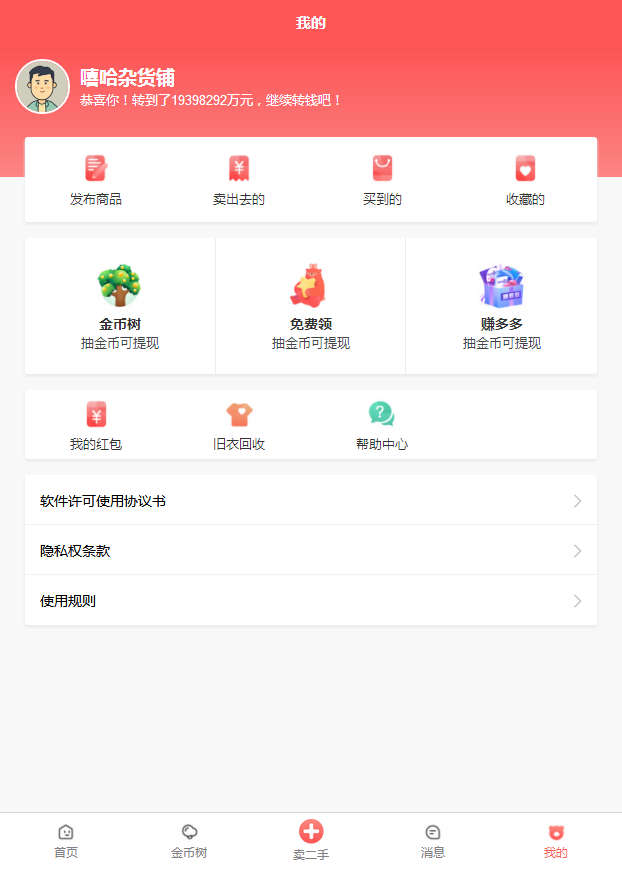Image resolution: width=622 pixels, height=870 pixels.
Task: Open 旧衣回收
Action: click(x=238, y=426)
